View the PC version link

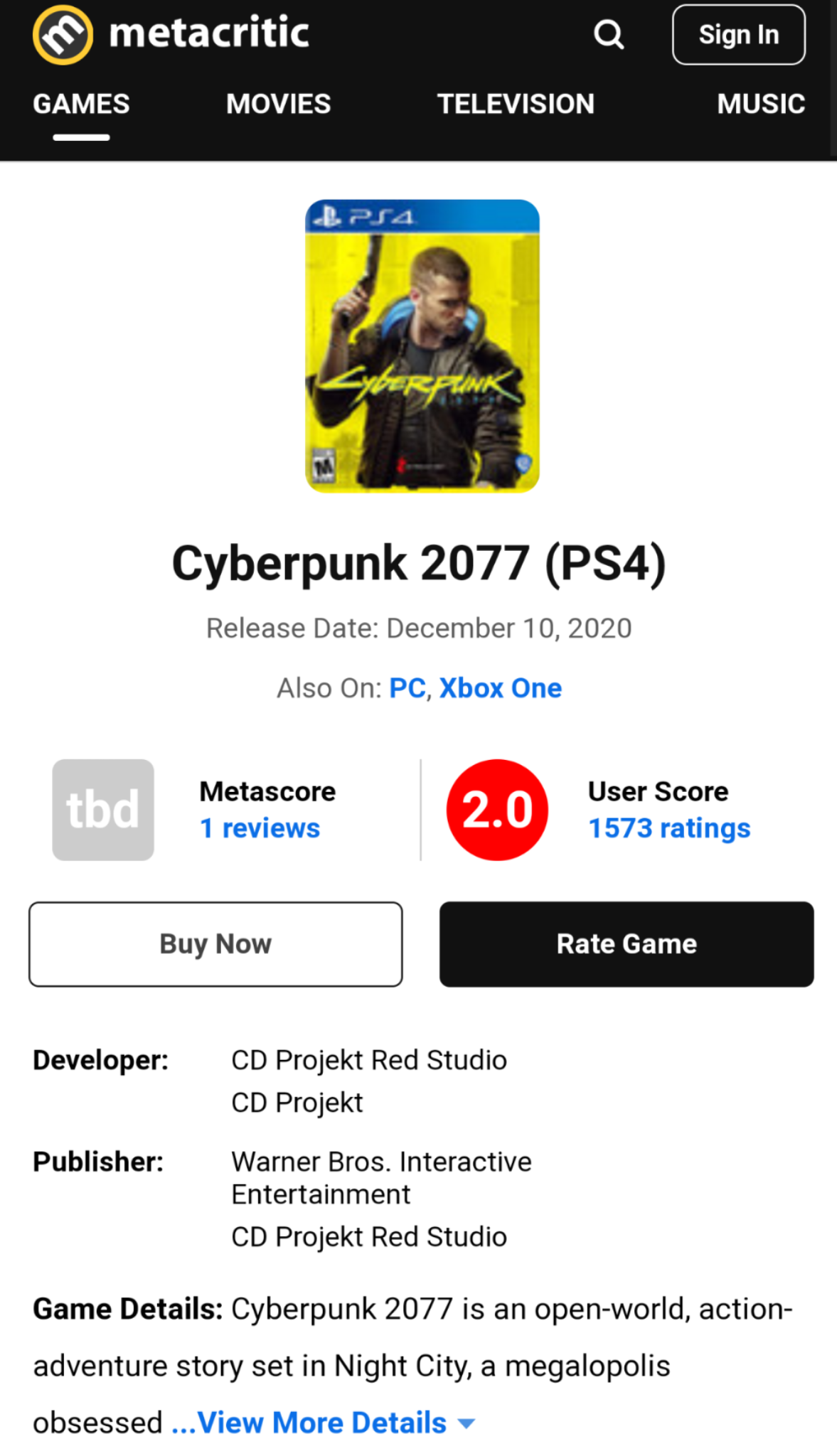click(x=407, y=688)
